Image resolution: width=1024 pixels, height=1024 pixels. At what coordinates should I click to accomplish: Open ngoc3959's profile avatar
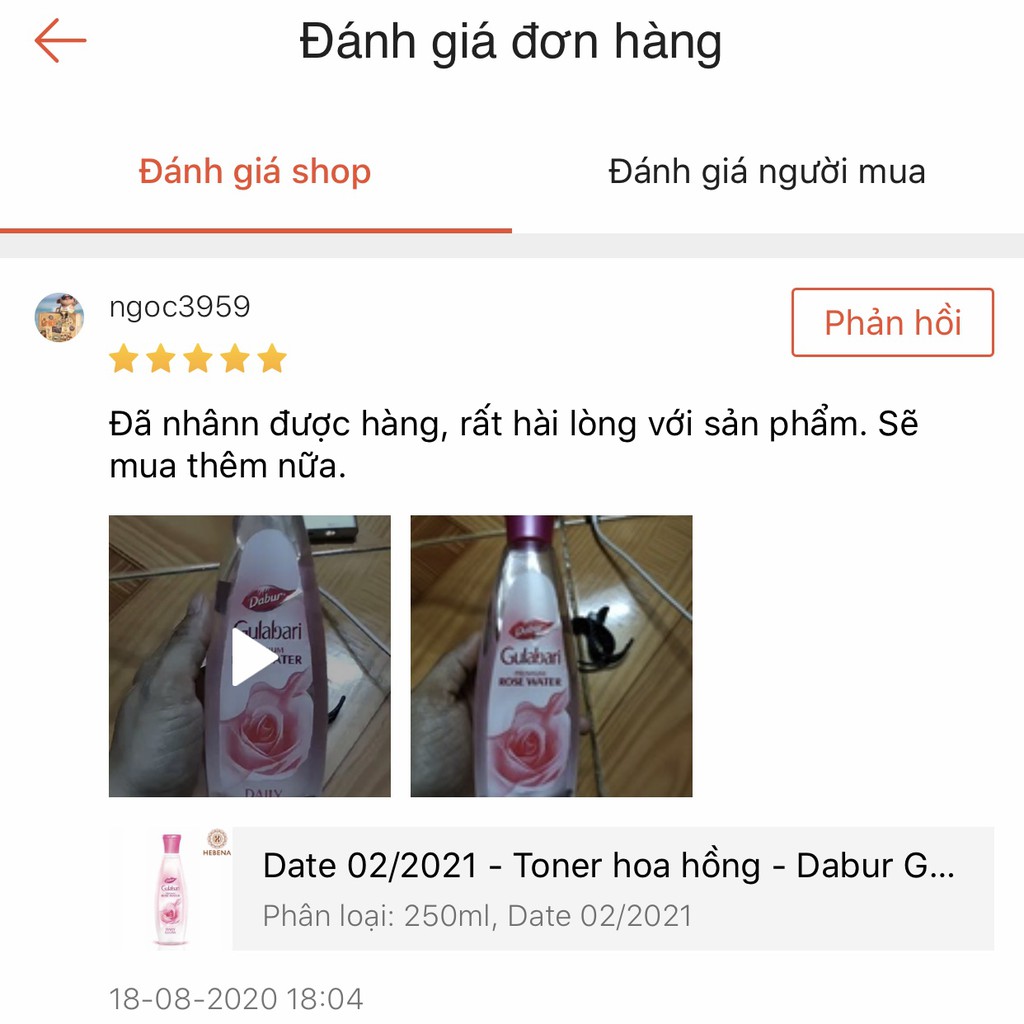click(x=60, y=318)
